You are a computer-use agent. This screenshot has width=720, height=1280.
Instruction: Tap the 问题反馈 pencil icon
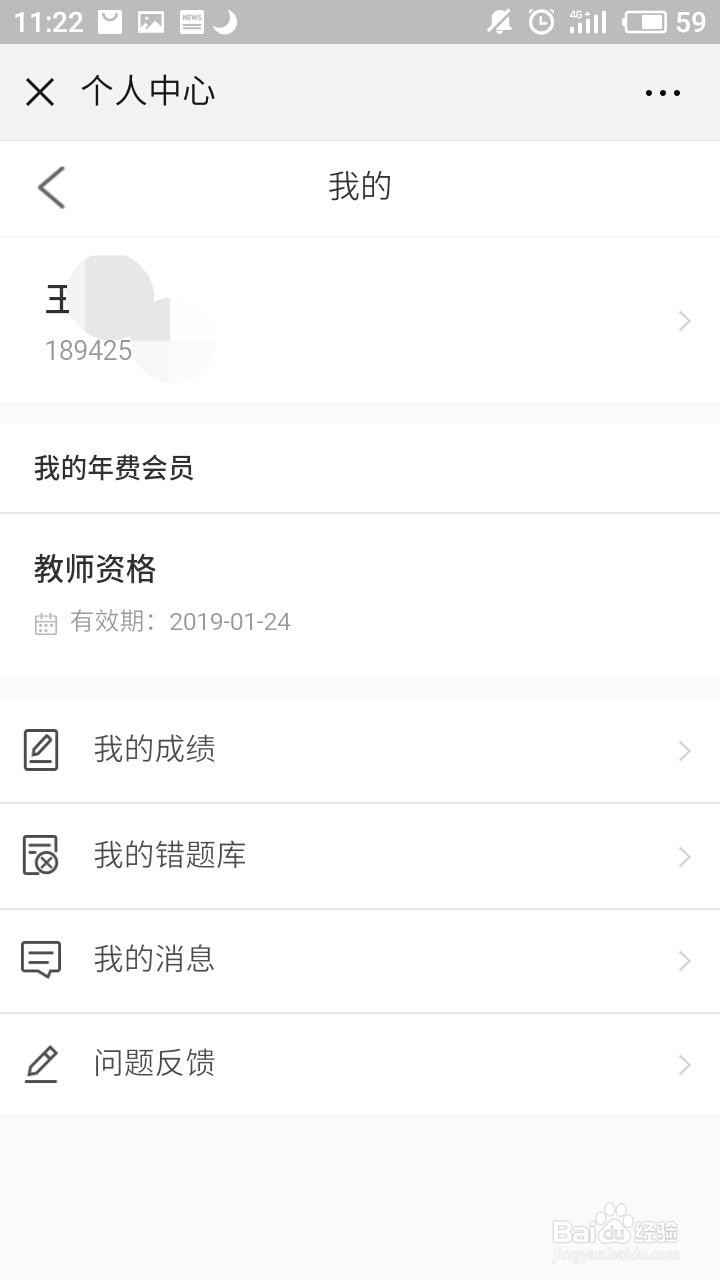click(41, 1064)
